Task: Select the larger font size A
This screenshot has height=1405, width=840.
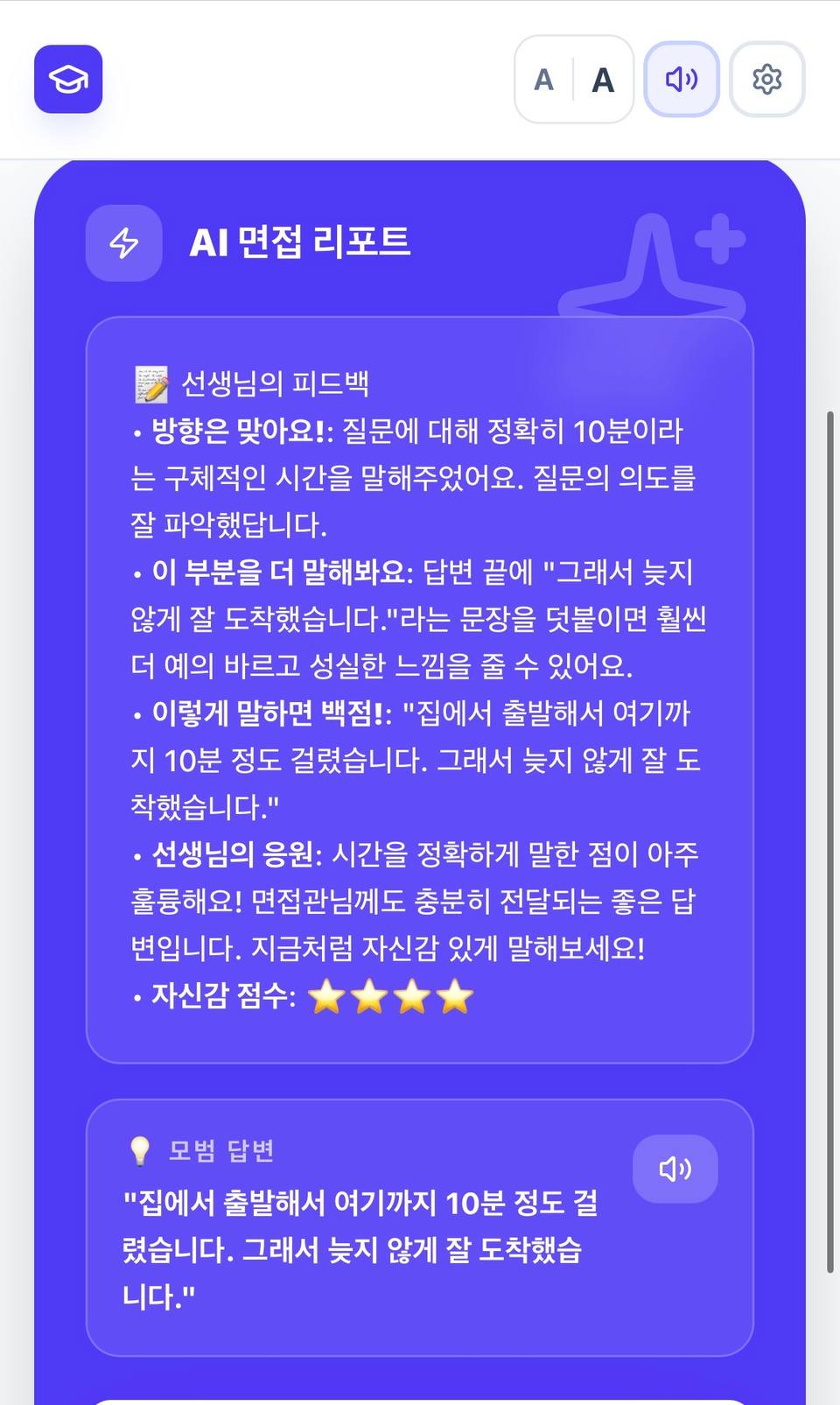Action: tap(603, 80)
